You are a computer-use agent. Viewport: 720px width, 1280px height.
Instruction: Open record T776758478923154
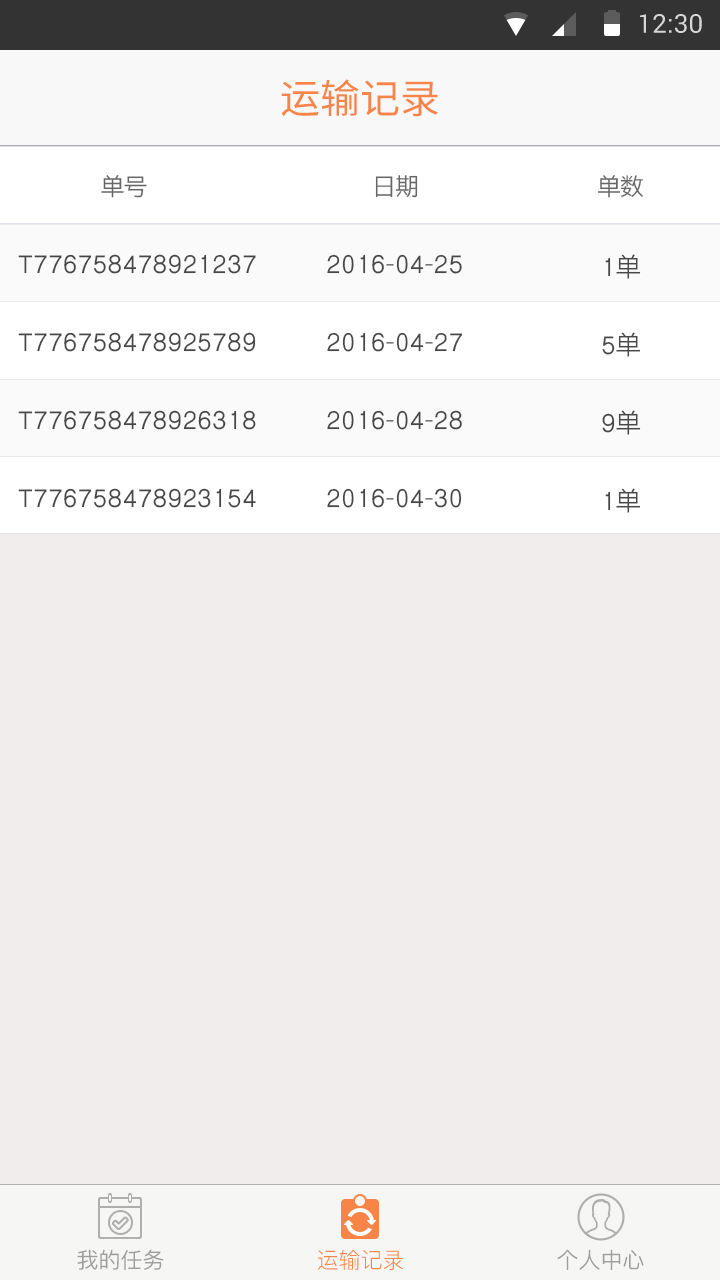360,496
